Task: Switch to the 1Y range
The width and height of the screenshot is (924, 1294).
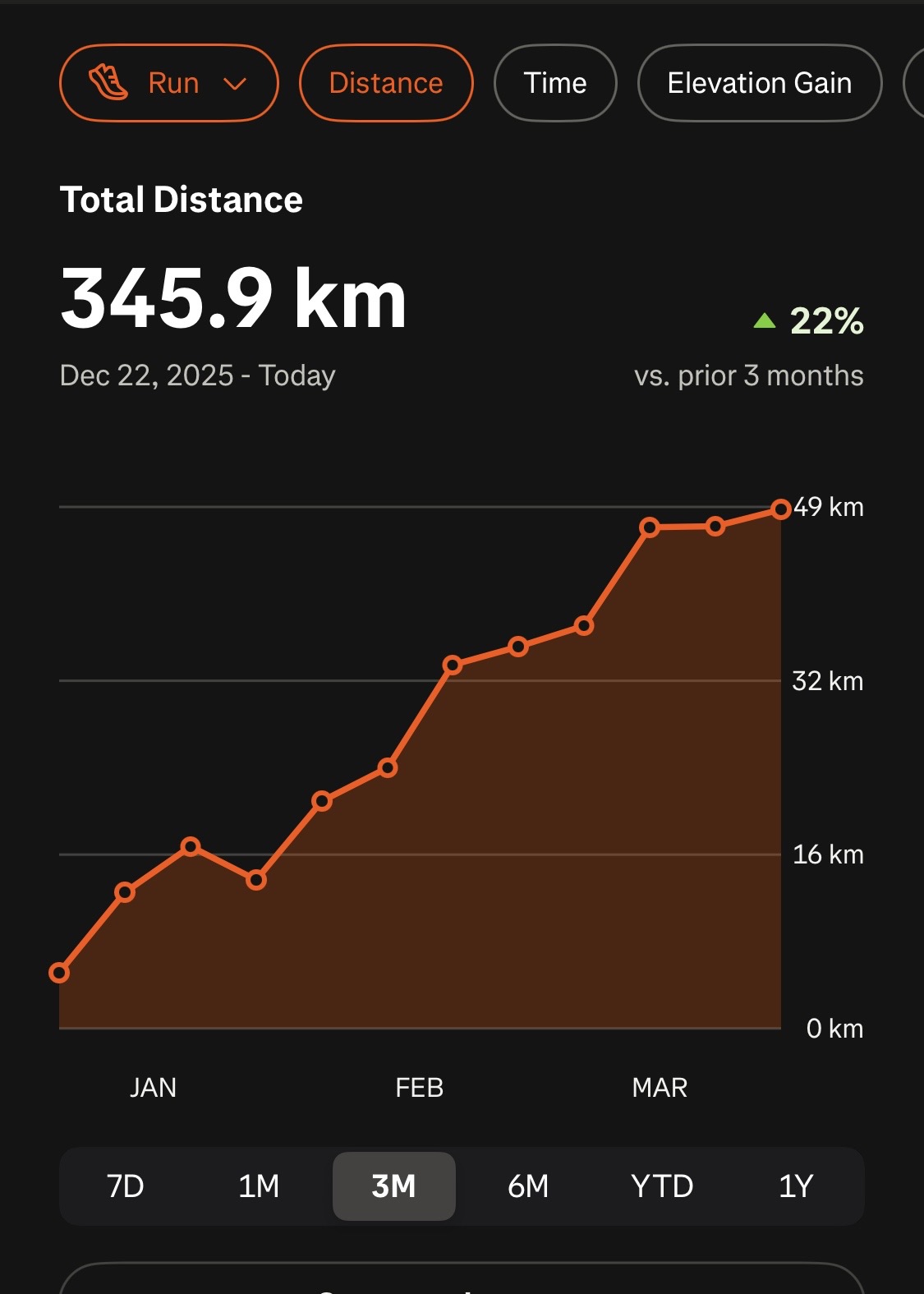Action: [796, 1186]
